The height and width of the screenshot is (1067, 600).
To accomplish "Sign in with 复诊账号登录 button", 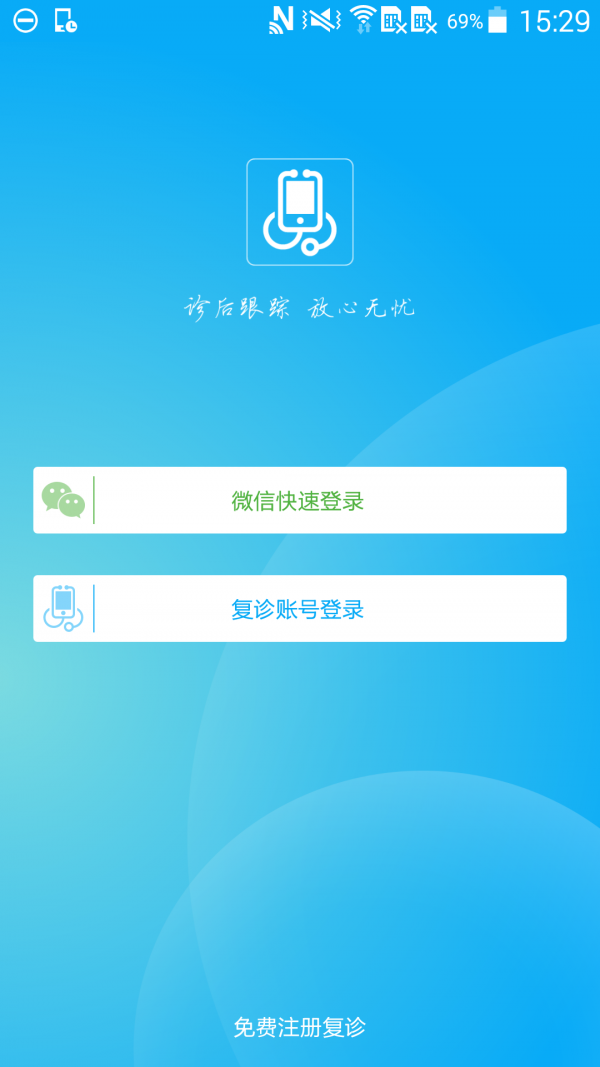I will [x=299, y=608].
